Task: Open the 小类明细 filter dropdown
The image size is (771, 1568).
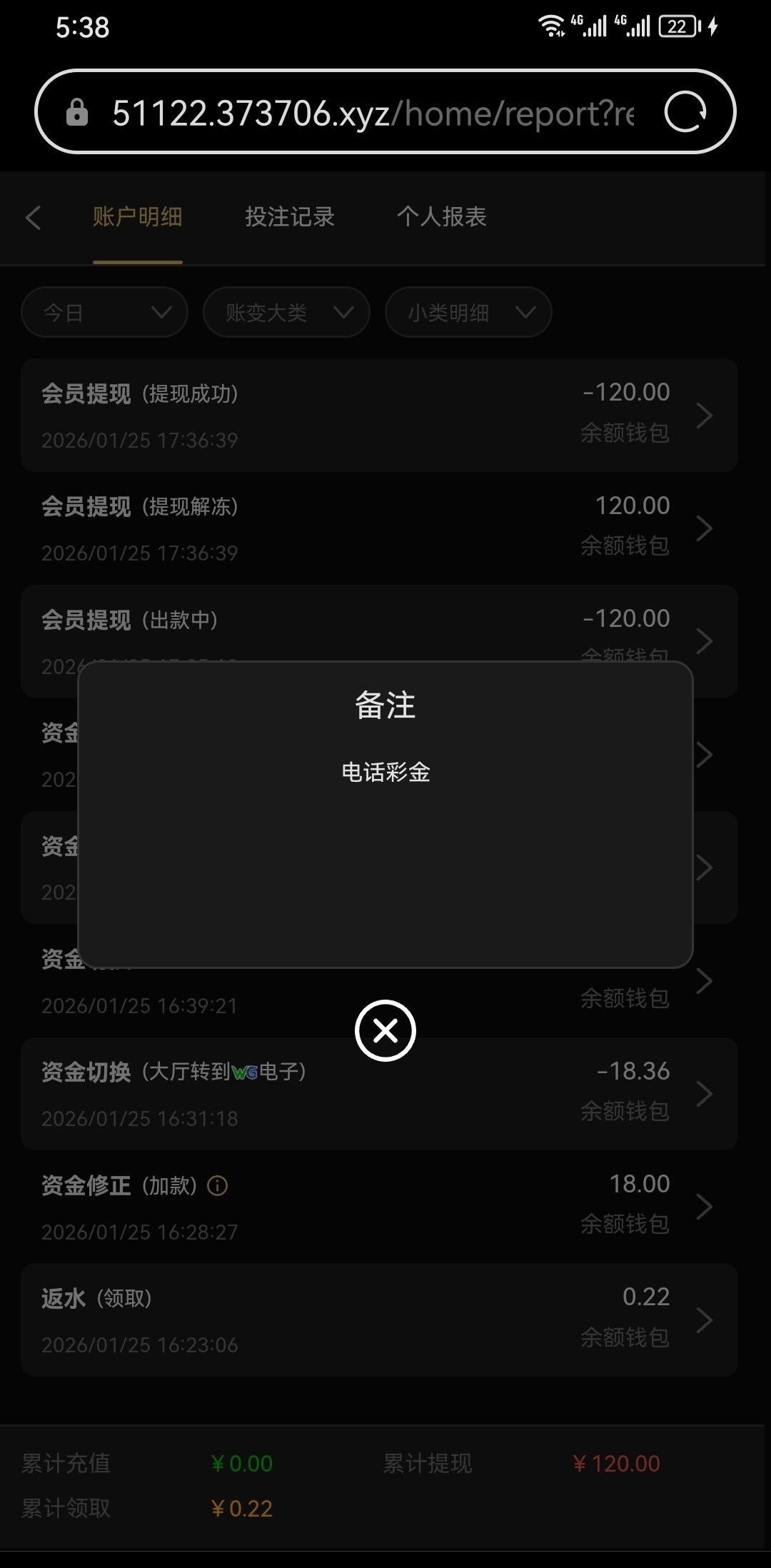Action: tap(468, 312)
